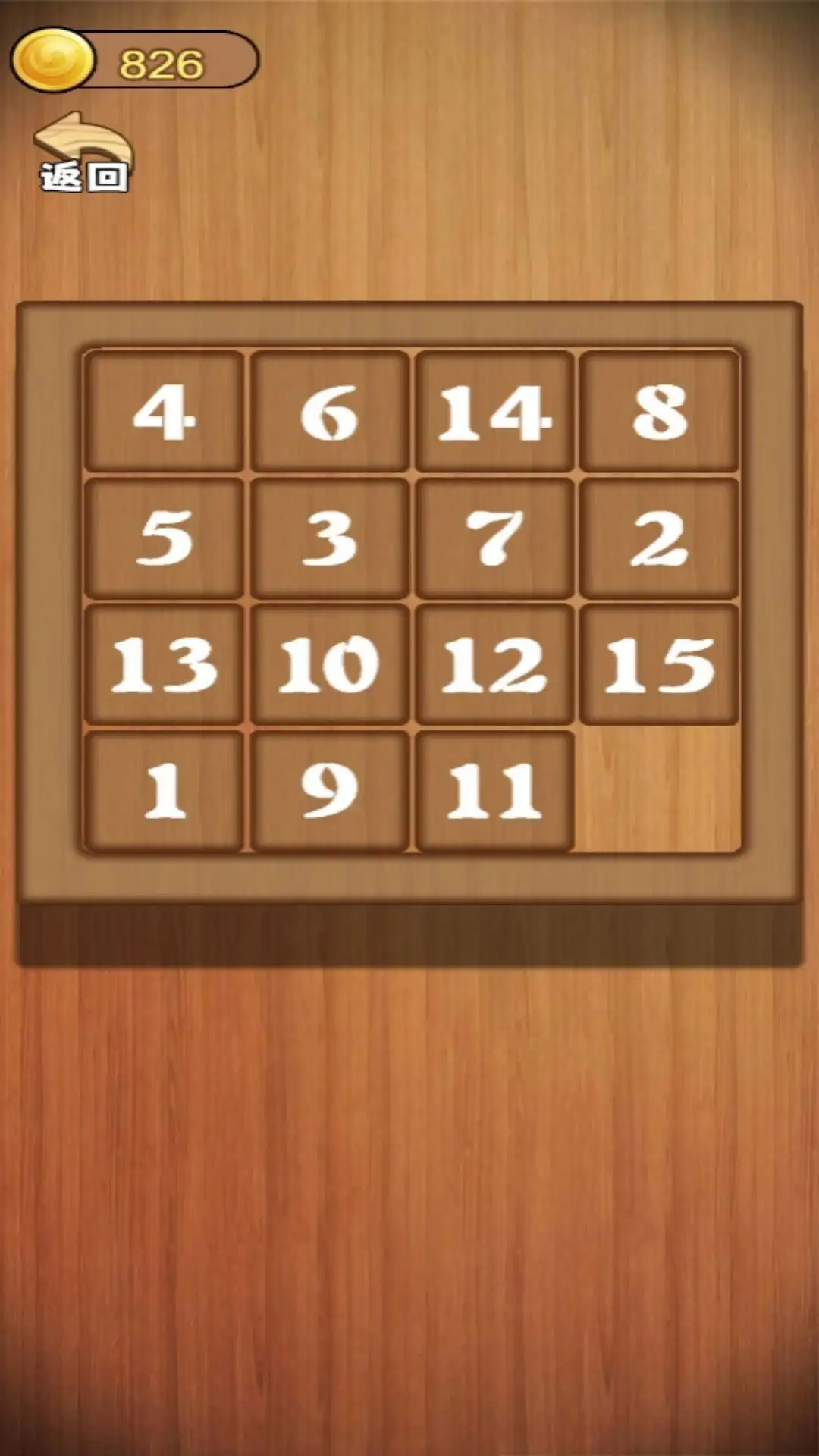The image size is (819, 1456).
Task: Tap the number 3 tile
Action: pos(329,538)
